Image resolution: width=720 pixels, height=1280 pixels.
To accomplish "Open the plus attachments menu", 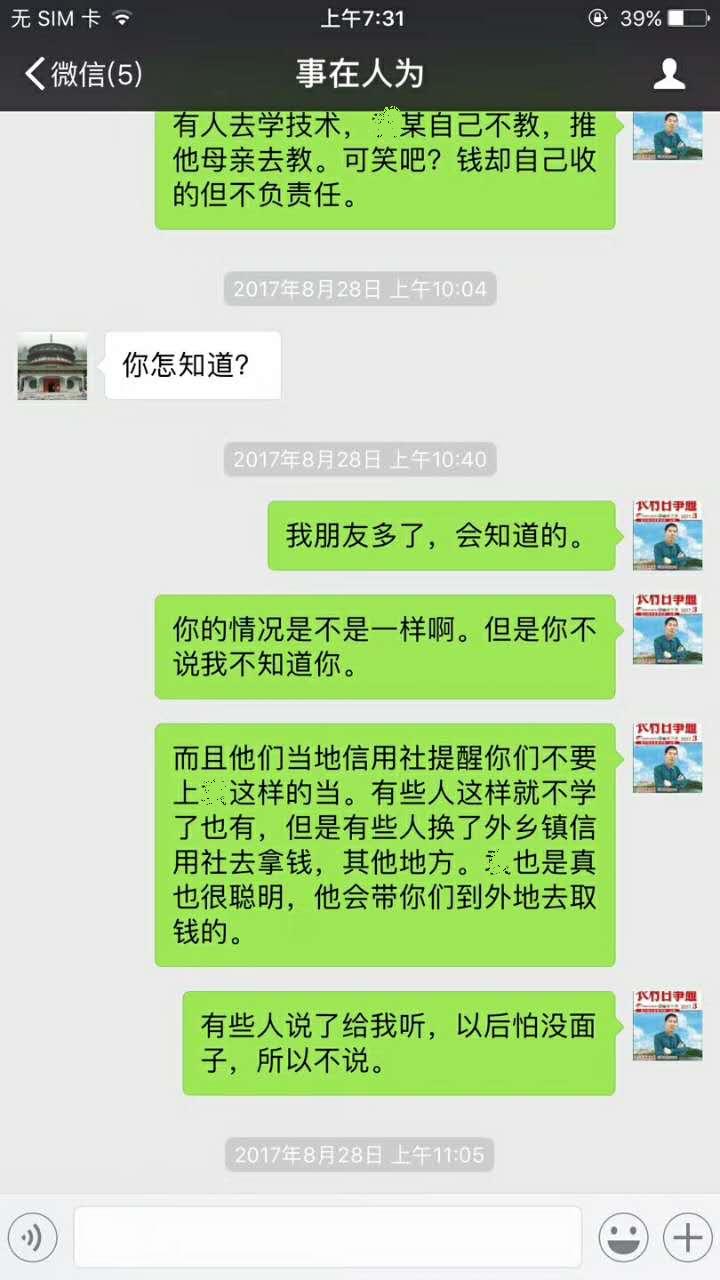I will click(687, 1238).
